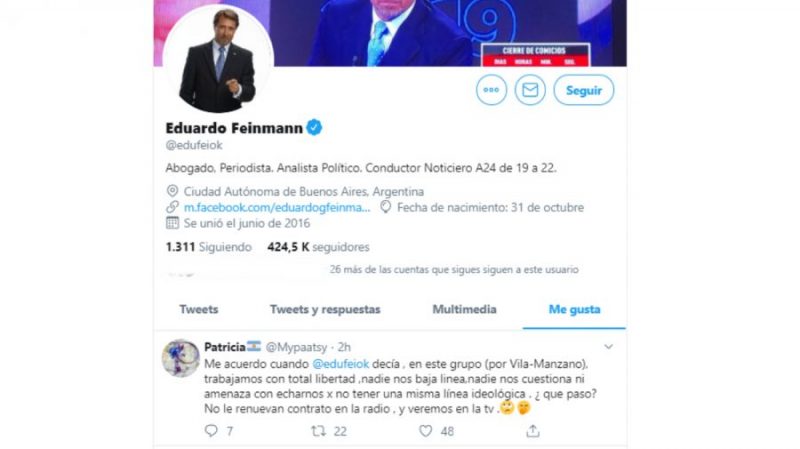Screen dimensions: 800x449
Task: Switch to the Multimedia tab
Action: coord(464,310)
